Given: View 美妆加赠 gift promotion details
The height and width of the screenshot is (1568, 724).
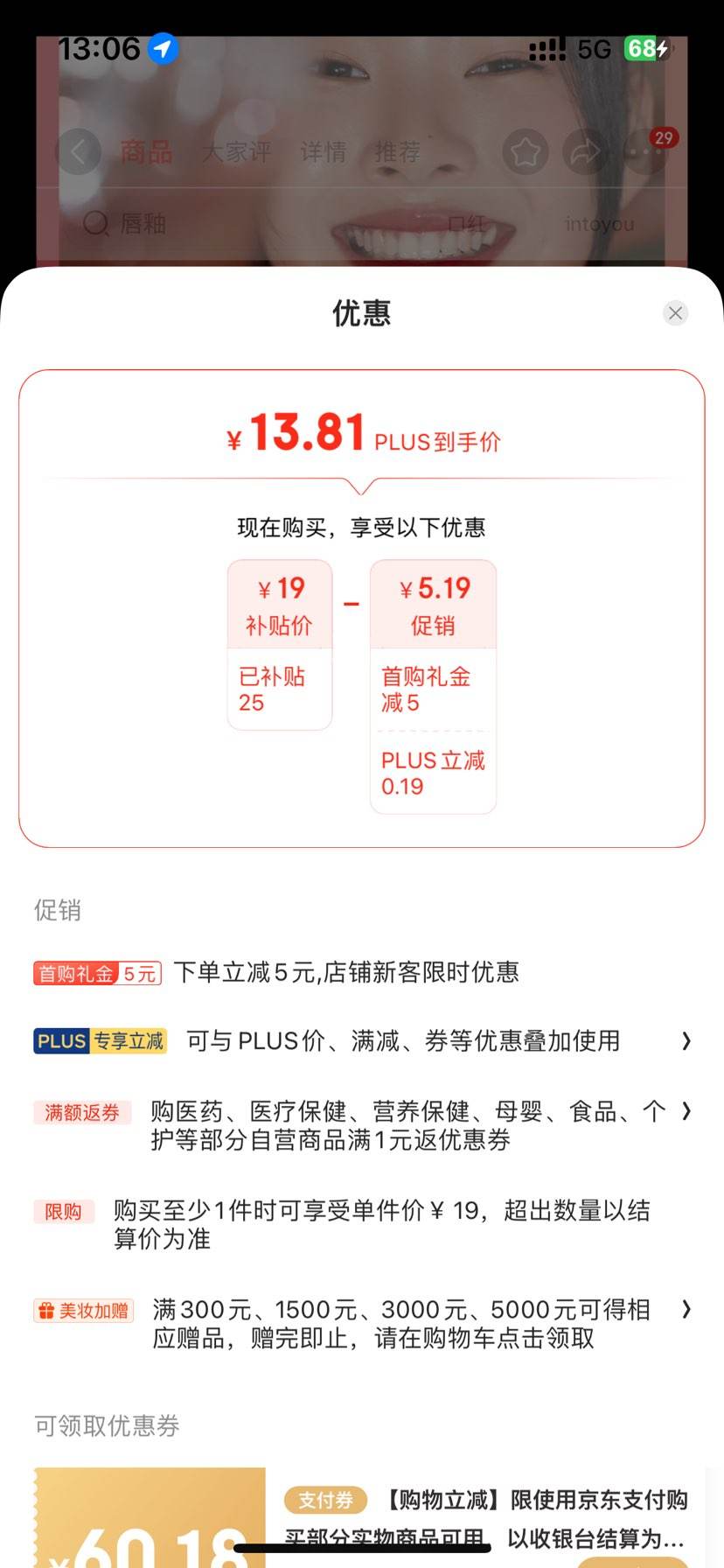Looking at the screenshot, I should (362, 1323).
